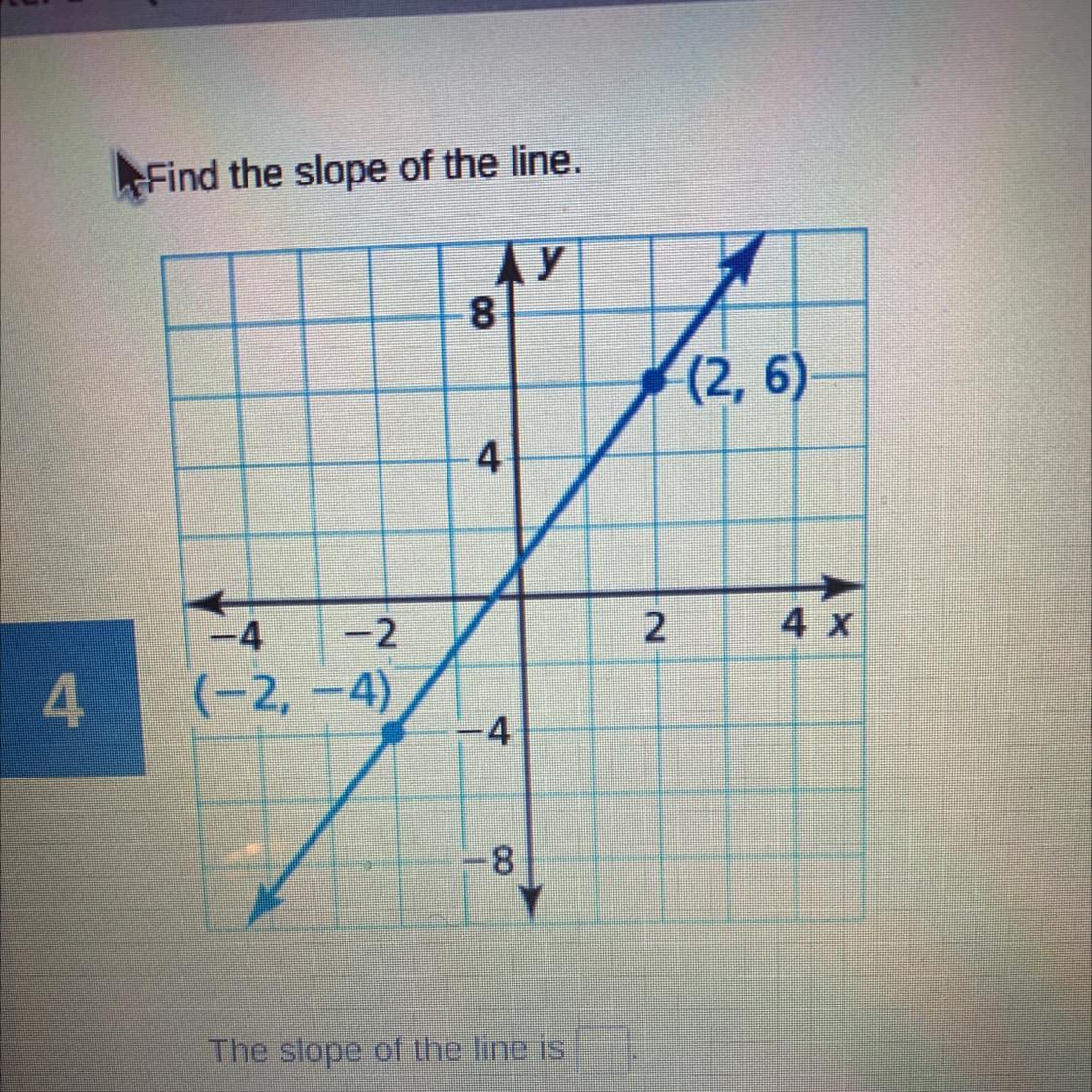Tap the slope answer input box
This screenshot has width=1092, height=1092.
[x=603, y=1049]
